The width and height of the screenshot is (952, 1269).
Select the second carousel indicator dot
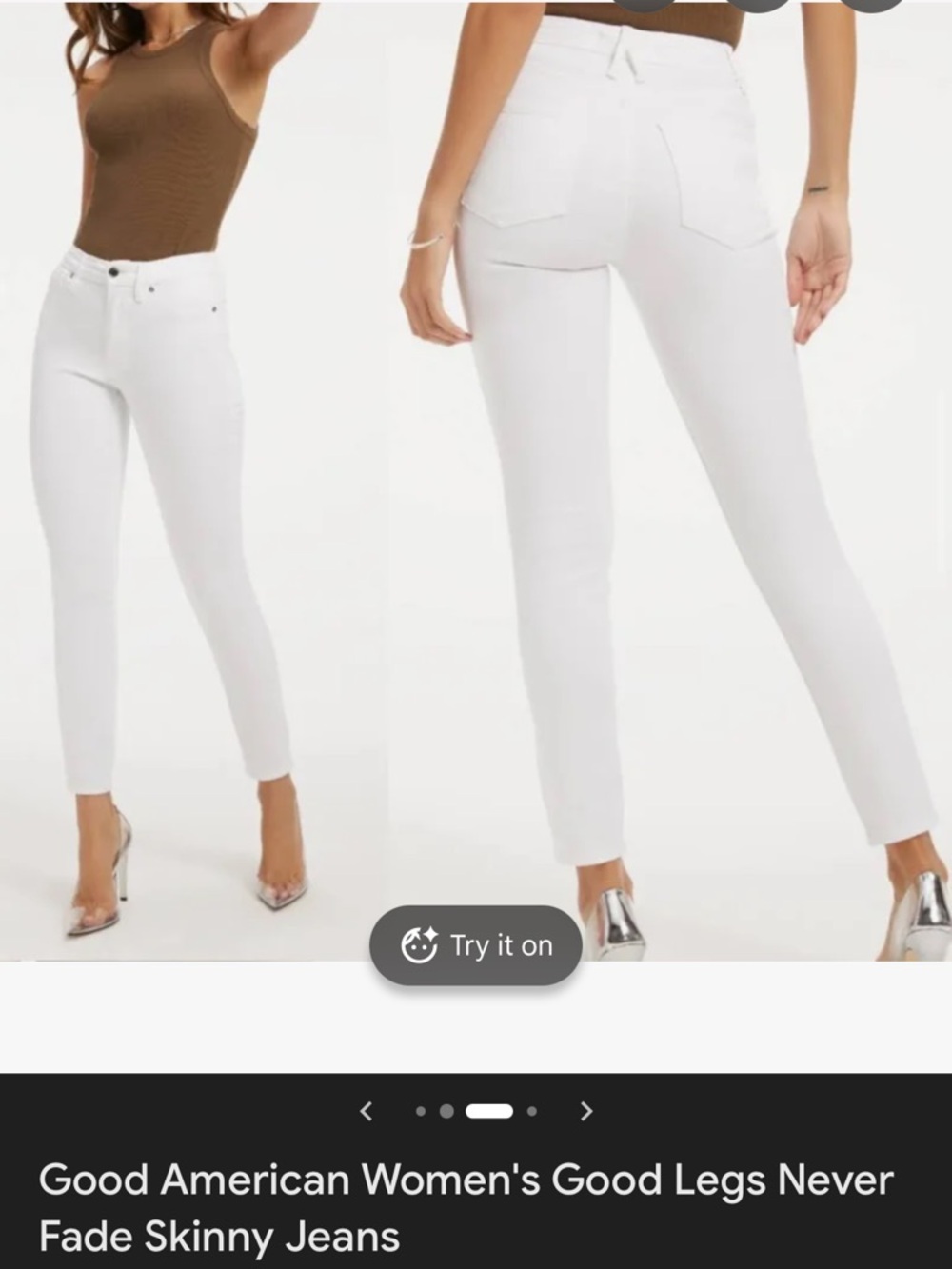pyautogui.click(x=448, y=1110)
